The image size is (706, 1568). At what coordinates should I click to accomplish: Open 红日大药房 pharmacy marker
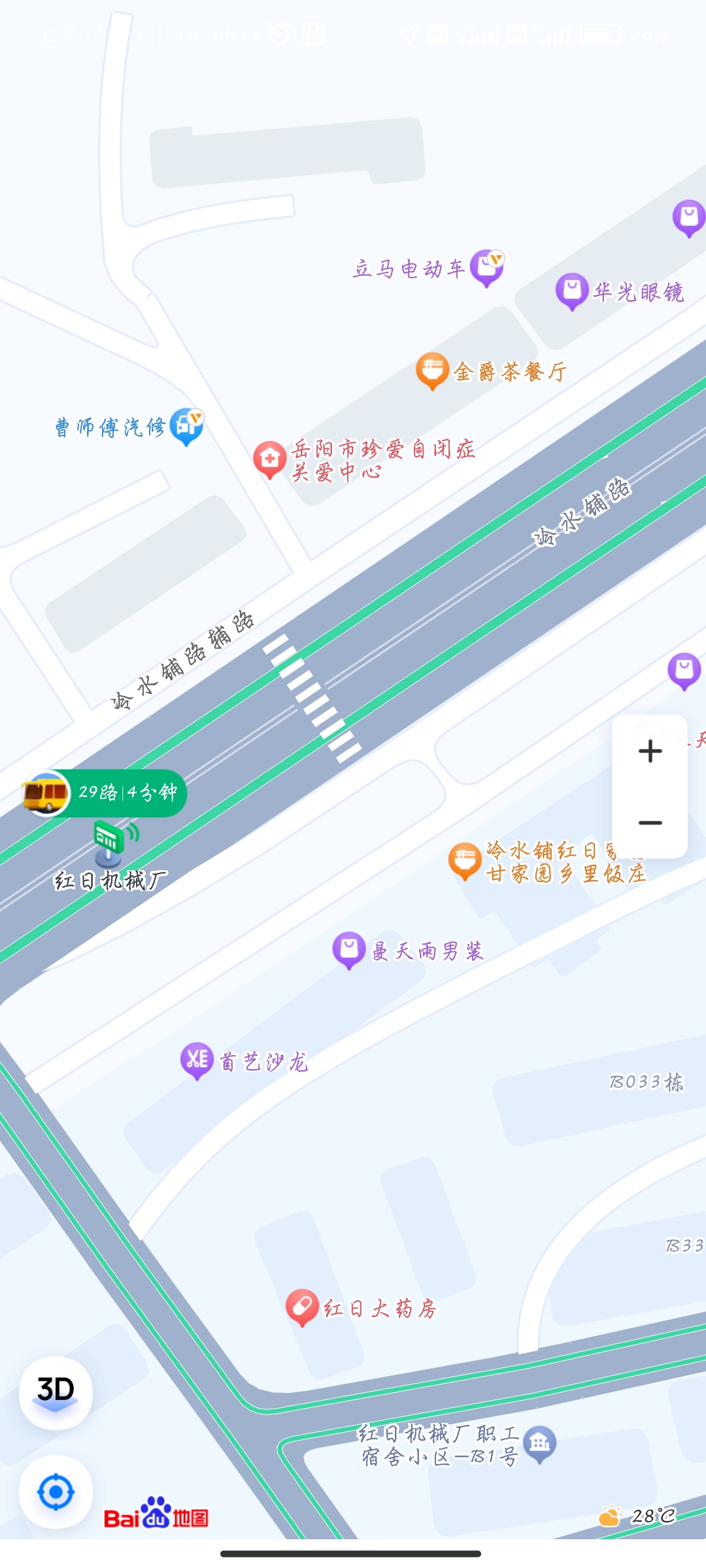(x=302, y=1307)
